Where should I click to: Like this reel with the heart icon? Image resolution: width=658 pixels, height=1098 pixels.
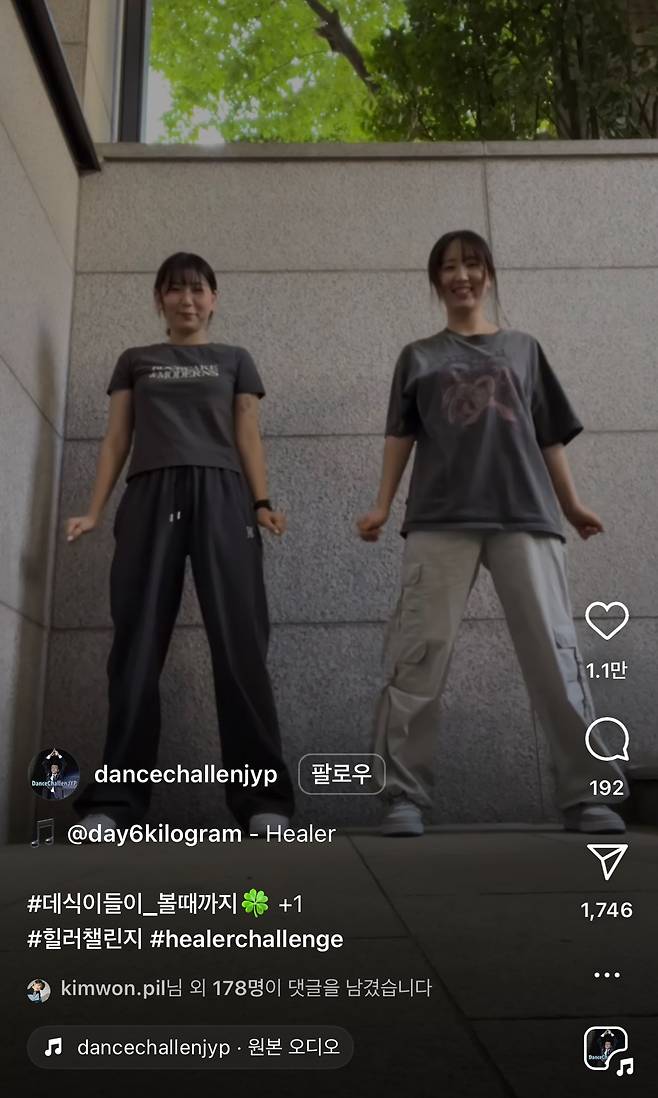[606, 621]
